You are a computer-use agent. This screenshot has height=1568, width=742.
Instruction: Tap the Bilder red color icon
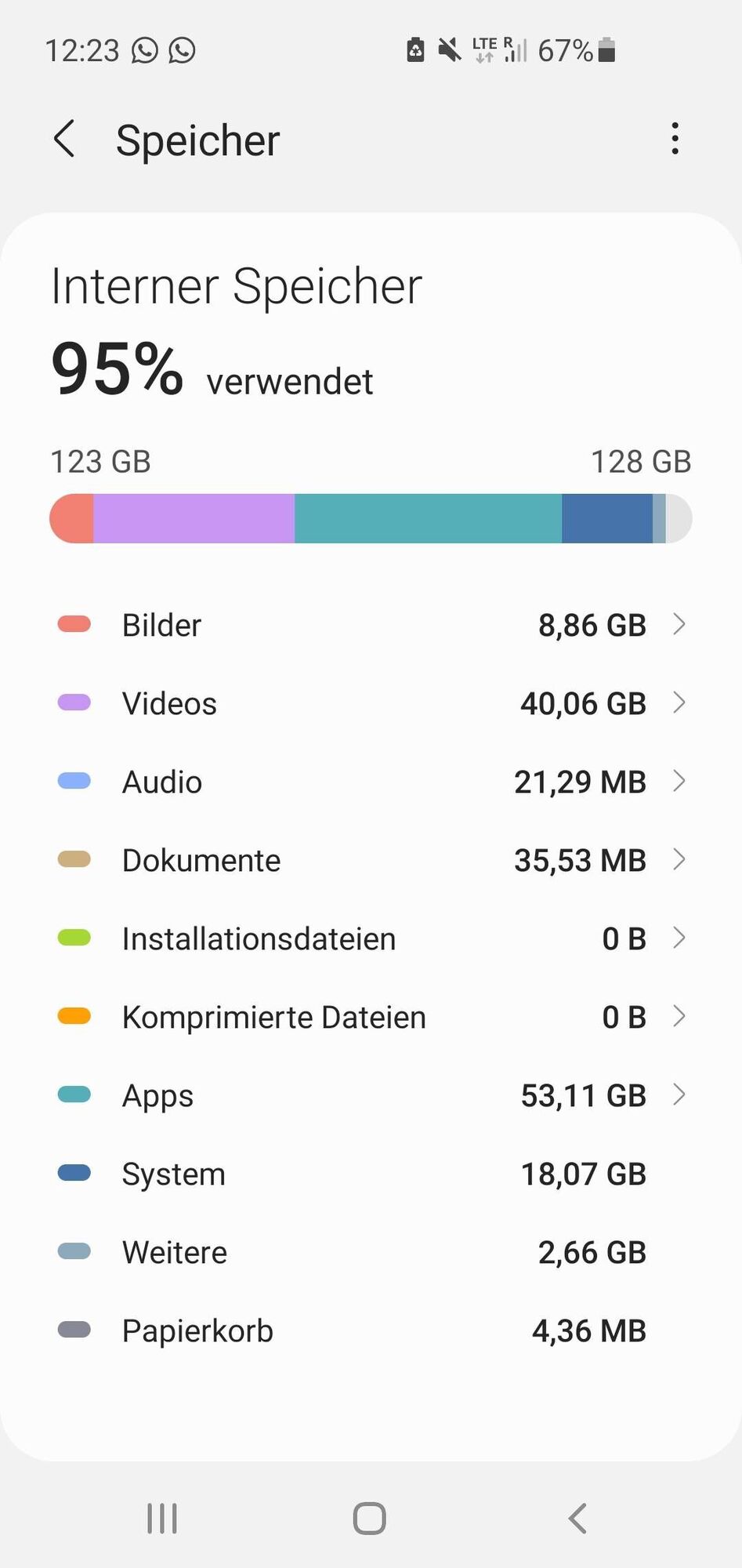[x=74, y=624]
